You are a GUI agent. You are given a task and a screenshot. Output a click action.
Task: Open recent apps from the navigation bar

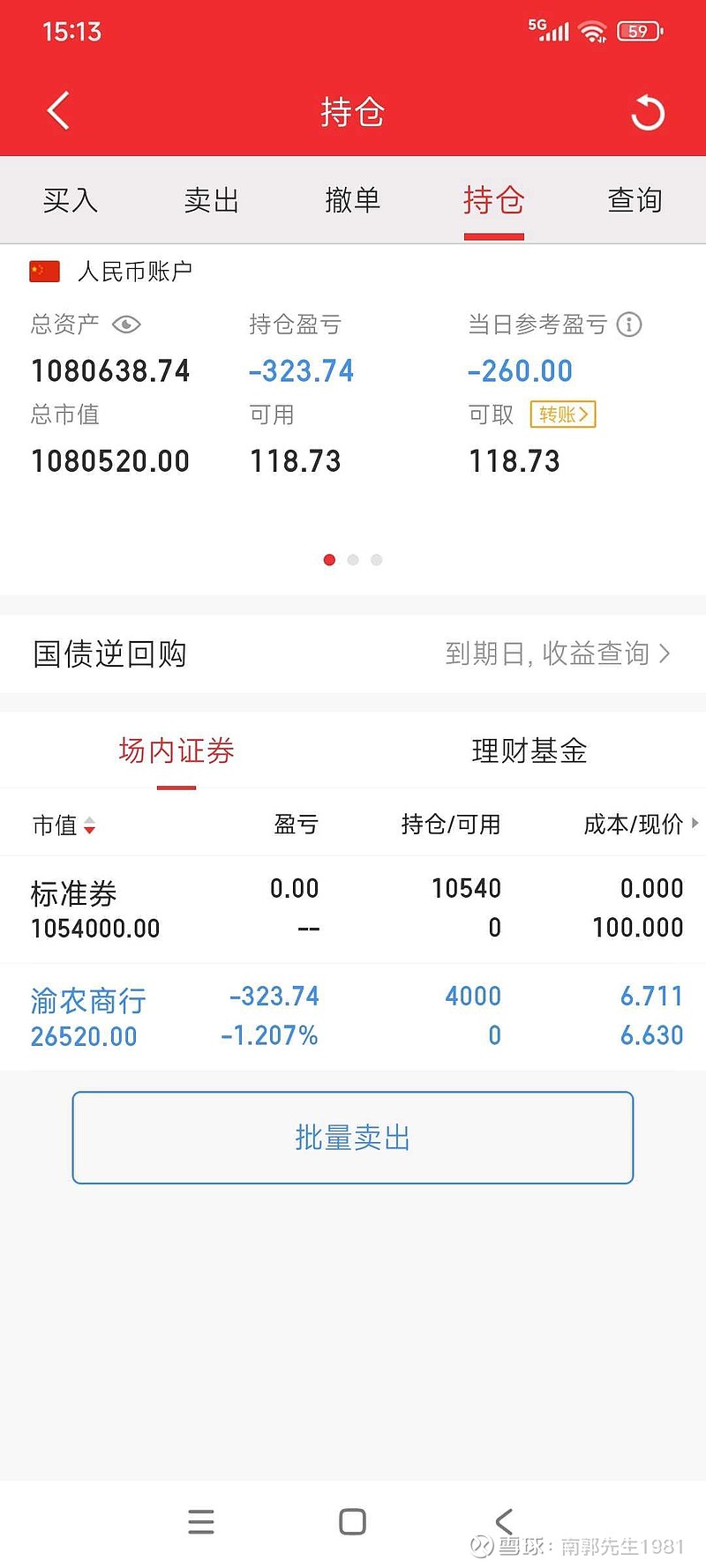tap(201, 1521)
